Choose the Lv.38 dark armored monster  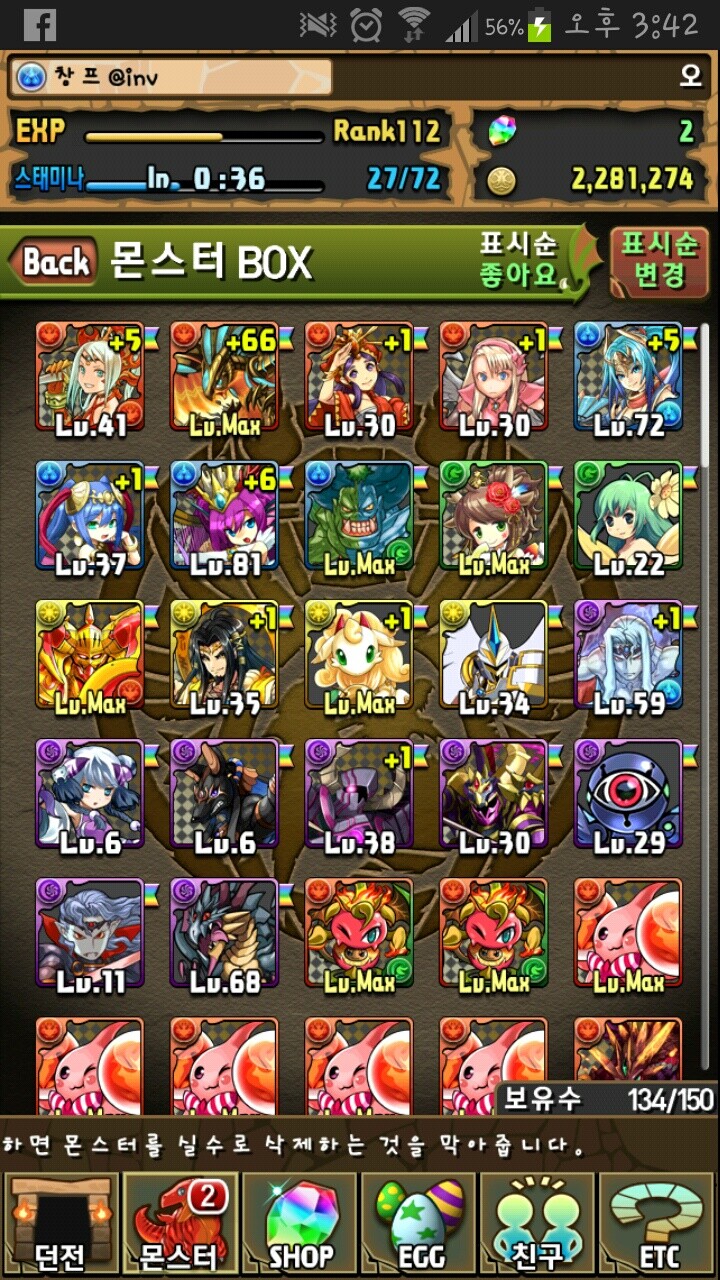tap(359, 795)
